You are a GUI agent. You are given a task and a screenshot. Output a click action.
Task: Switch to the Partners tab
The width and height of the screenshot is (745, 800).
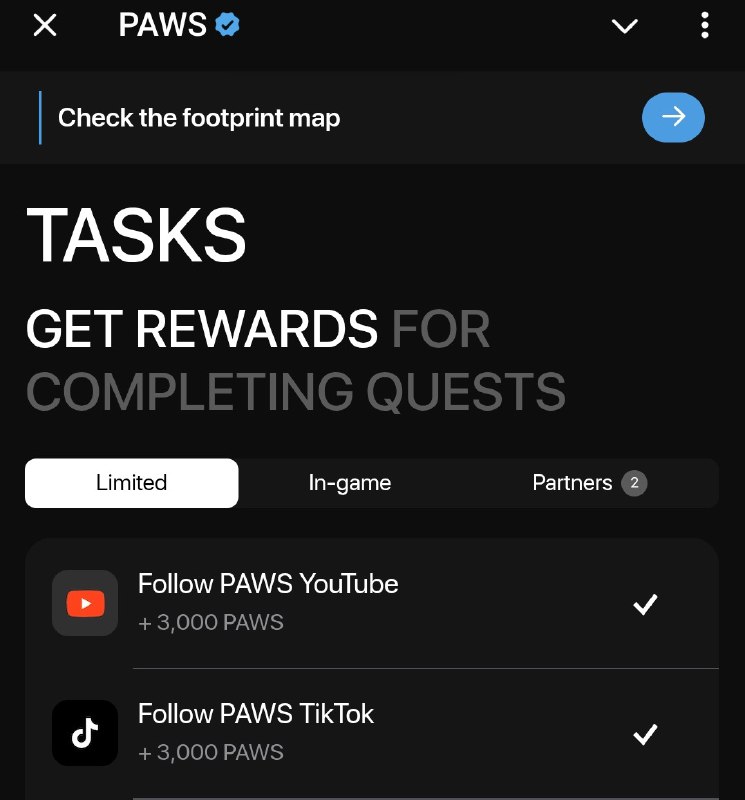click(589, 483)
